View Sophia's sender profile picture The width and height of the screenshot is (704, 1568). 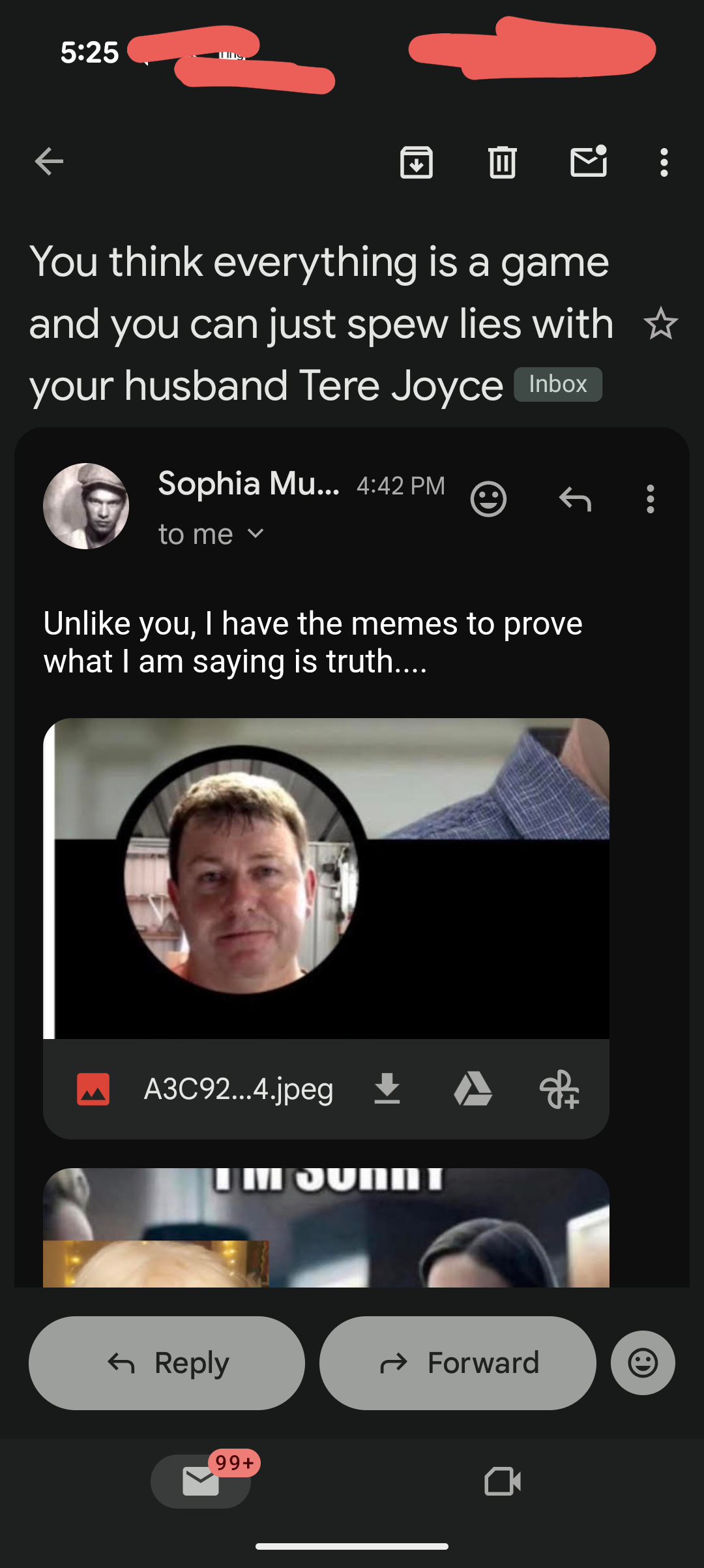(86, 506)
